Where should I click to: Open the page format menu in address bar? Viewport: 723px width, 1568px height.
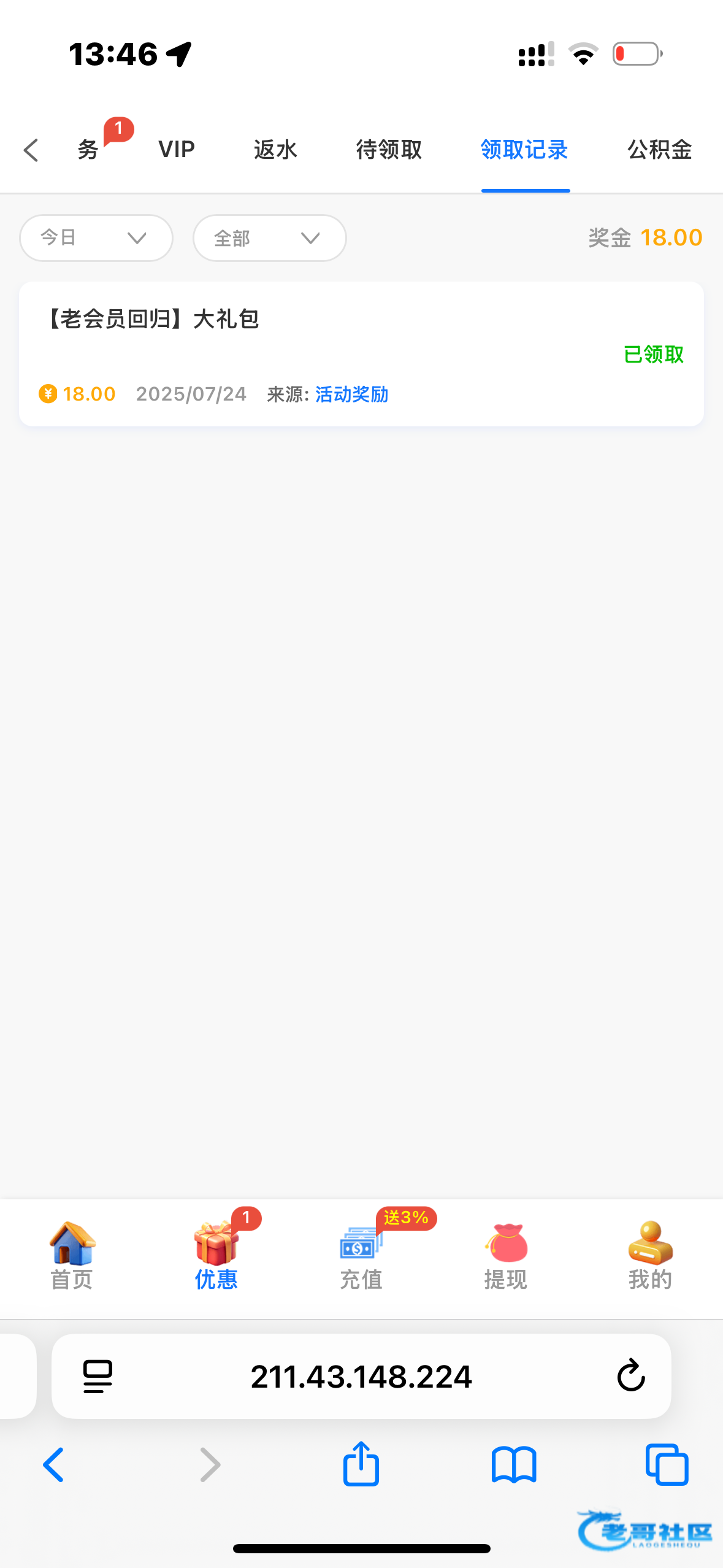(98, 1376)
